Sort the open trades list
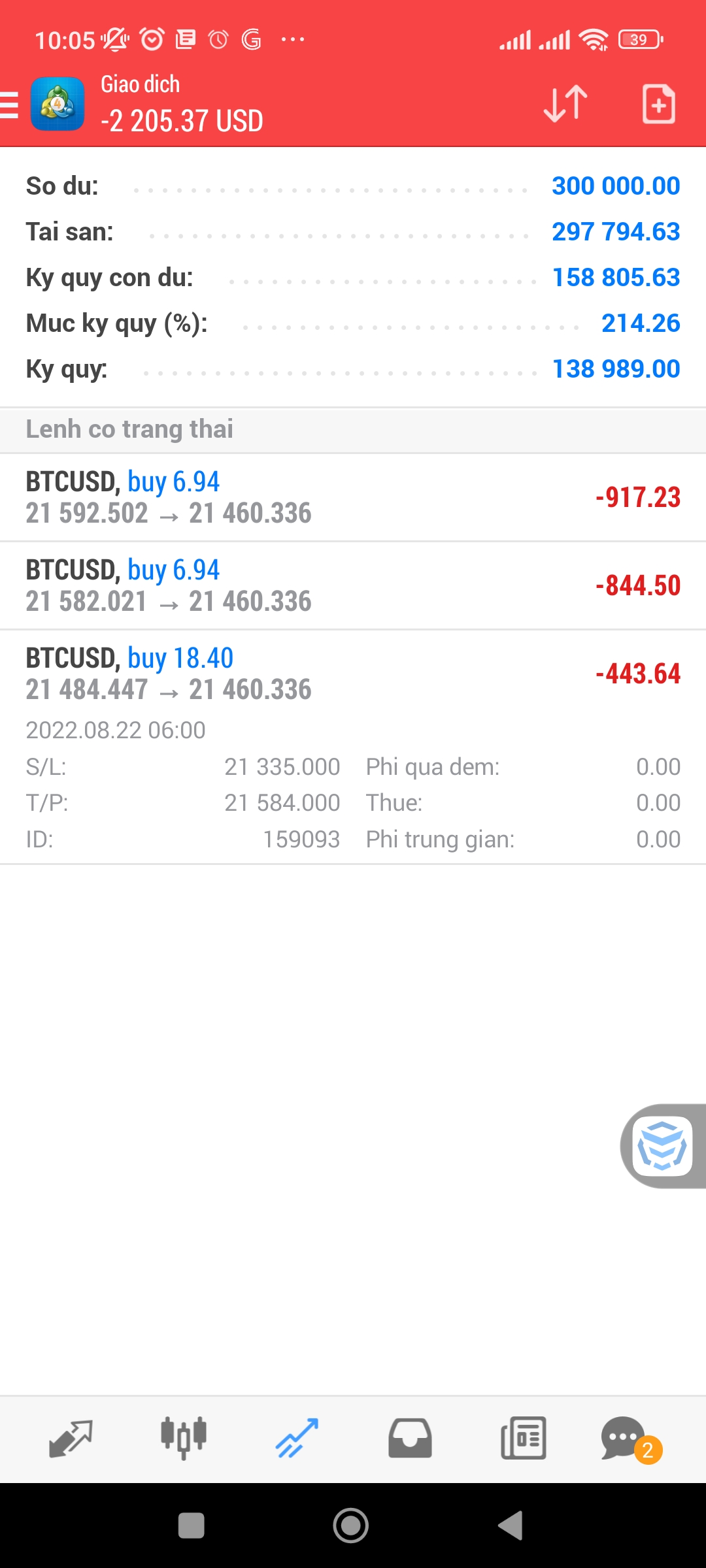The width and height of the screenshot is (706, 1568). click(x=565, y=104)
